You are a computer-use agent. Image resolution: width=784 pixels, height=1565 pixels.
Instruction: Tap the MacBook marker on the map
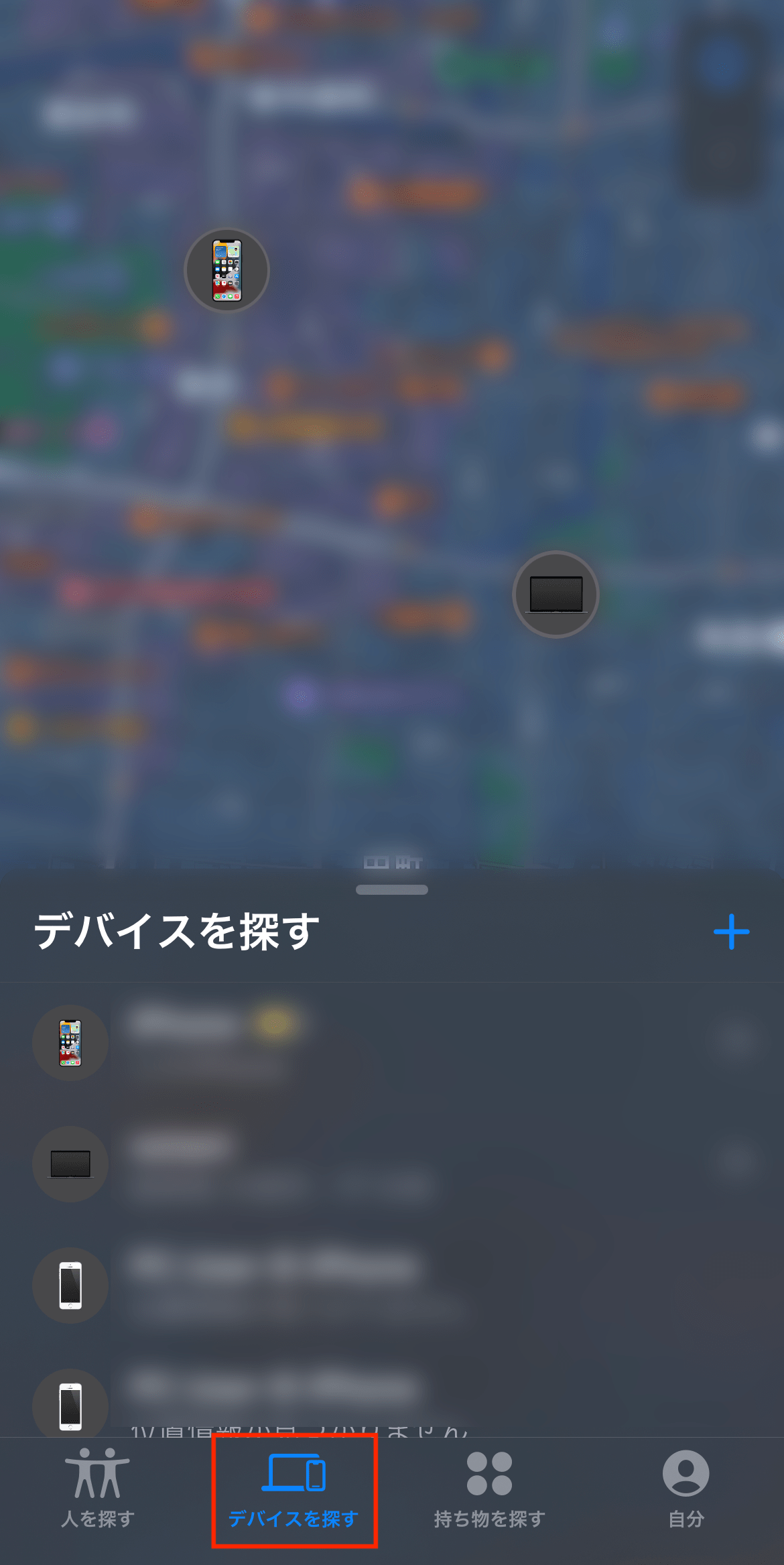coord(556,594)
